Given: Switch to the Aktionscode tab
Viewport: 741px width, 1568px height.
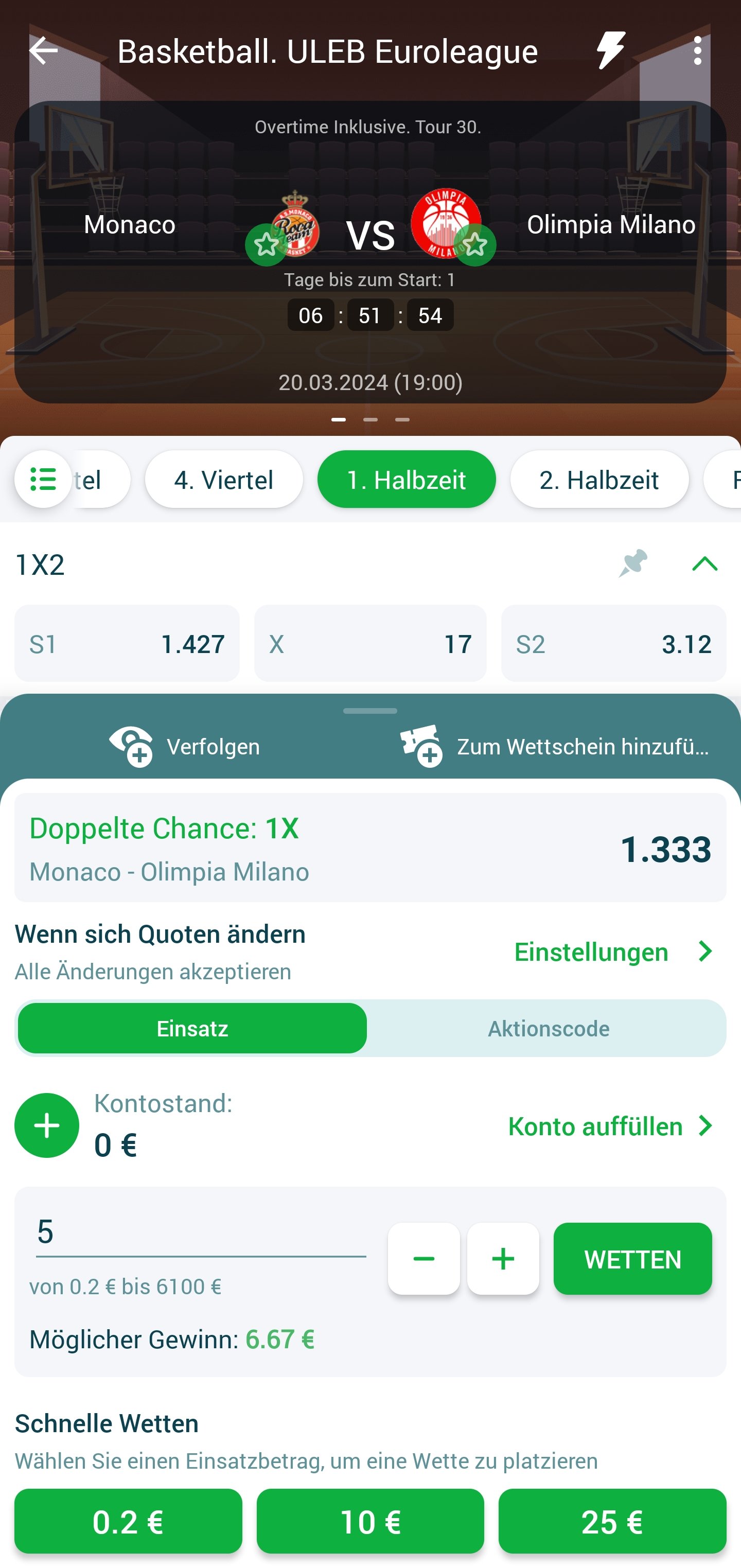Looking at the screenshot, I should 548,1028.
